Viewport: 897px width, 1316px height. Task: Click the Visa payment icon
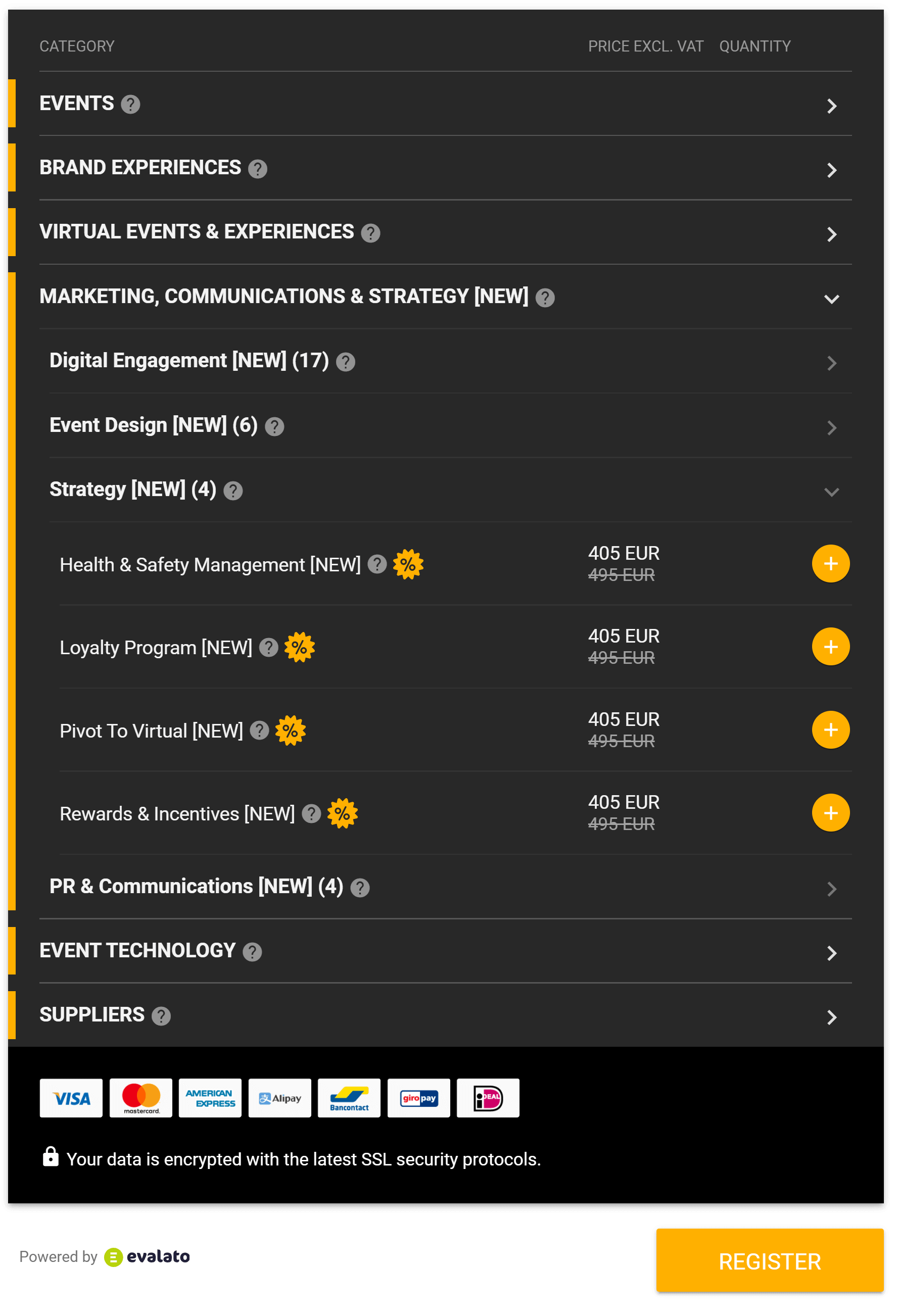70,1098
